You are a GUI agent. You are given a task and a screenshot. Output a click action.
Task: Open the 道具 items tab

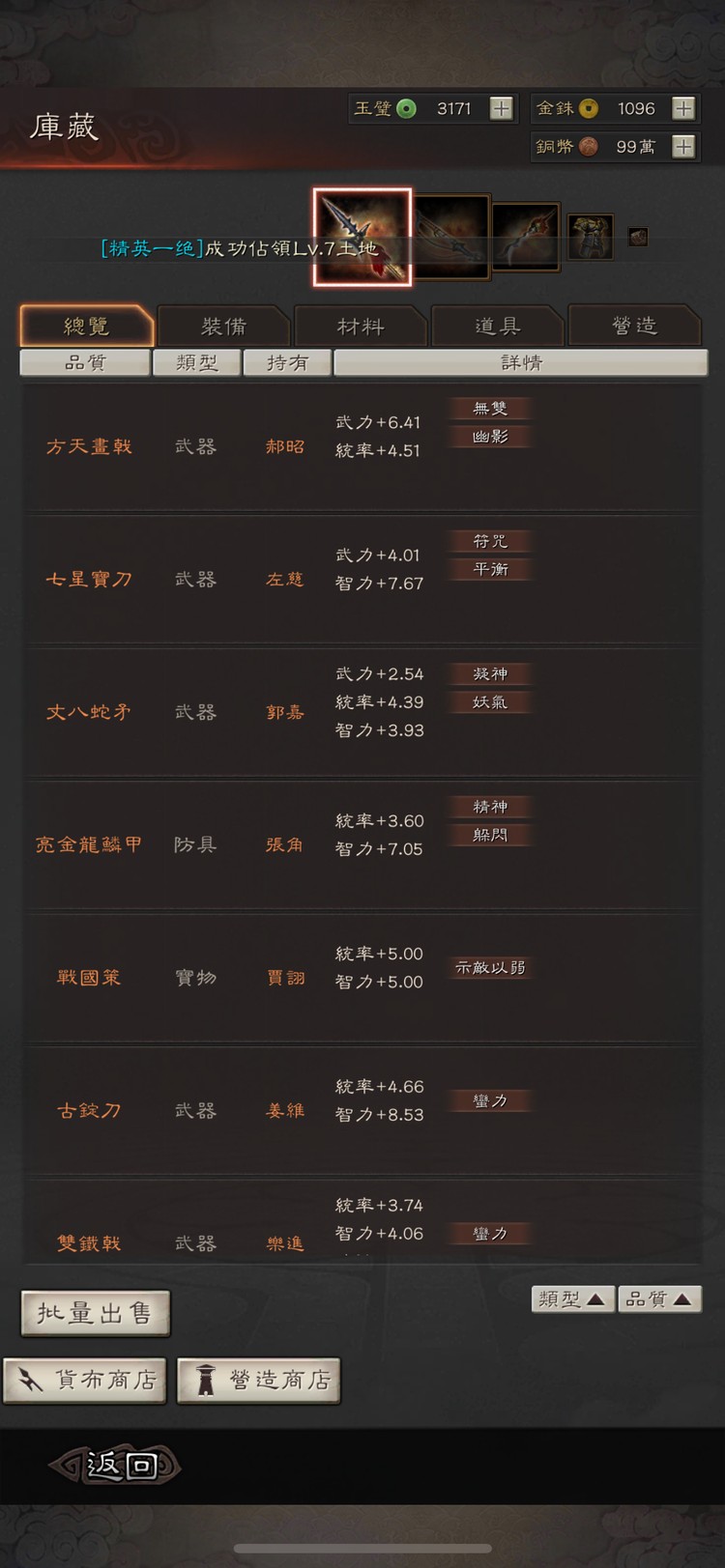point(498,326)
